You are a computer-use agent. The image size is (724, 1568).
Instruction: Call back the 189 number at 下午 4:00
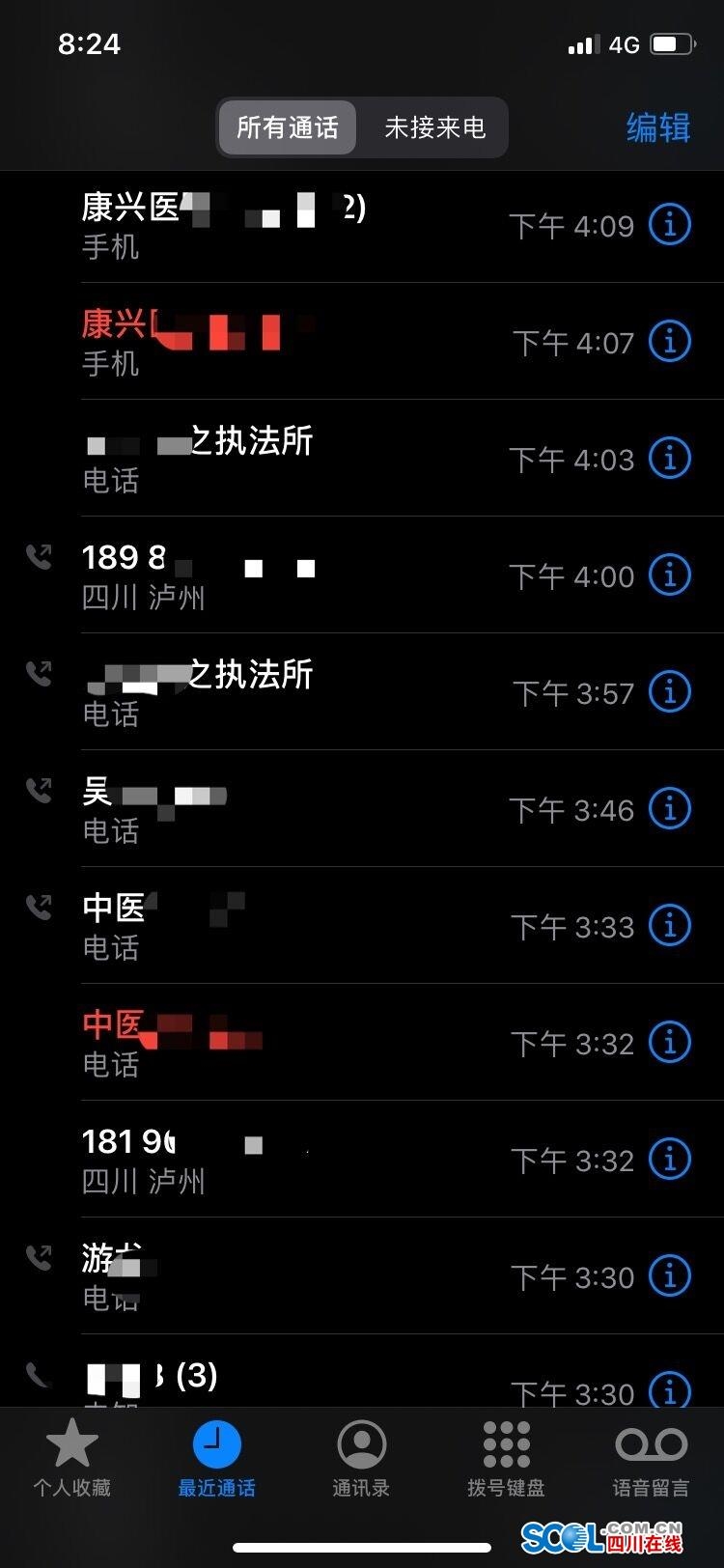click(x=362, y=575)
